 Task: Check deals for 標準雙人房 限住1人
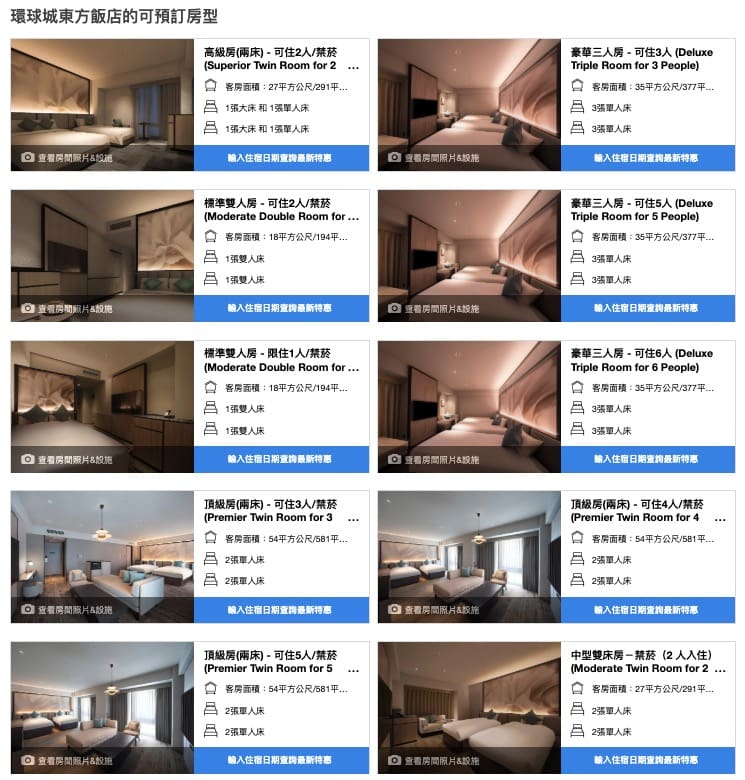pyautogui.click(x=281, y=459)
